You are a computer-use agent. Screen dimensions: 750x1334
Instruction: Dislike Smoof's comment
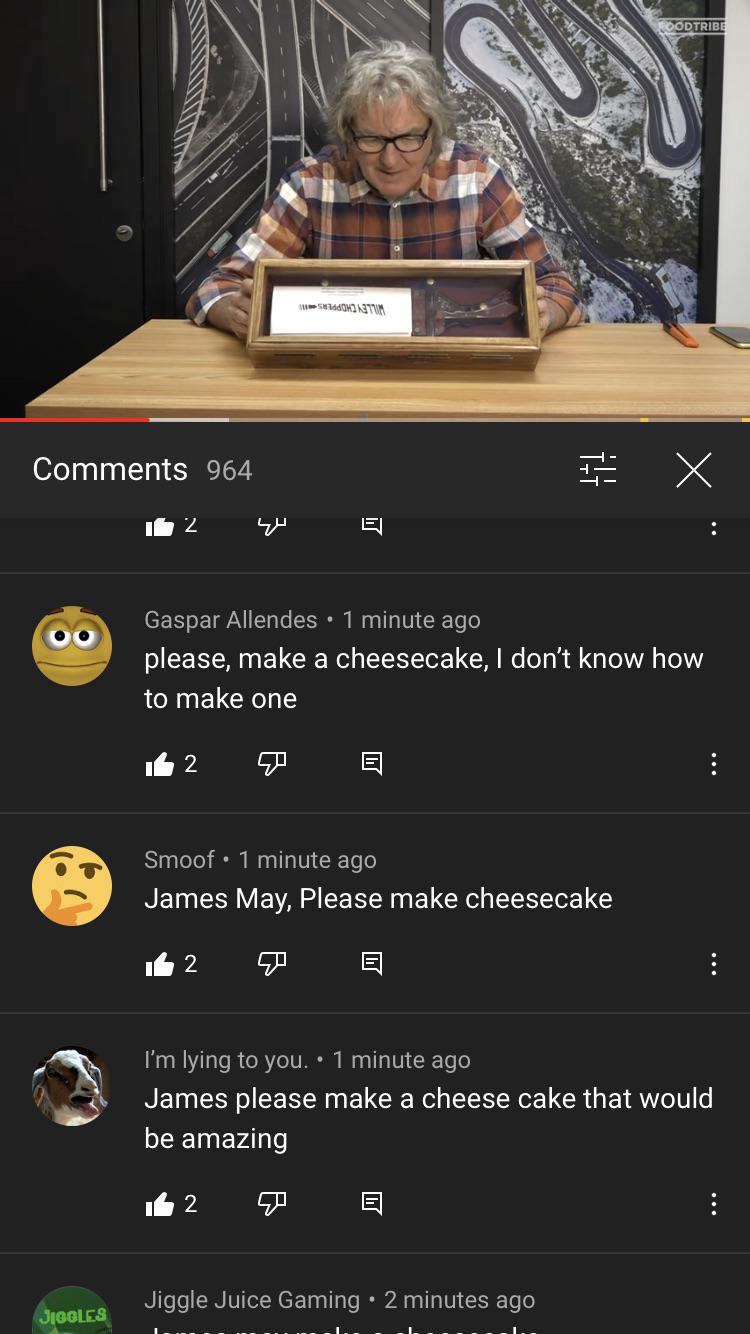coord(272,964)
